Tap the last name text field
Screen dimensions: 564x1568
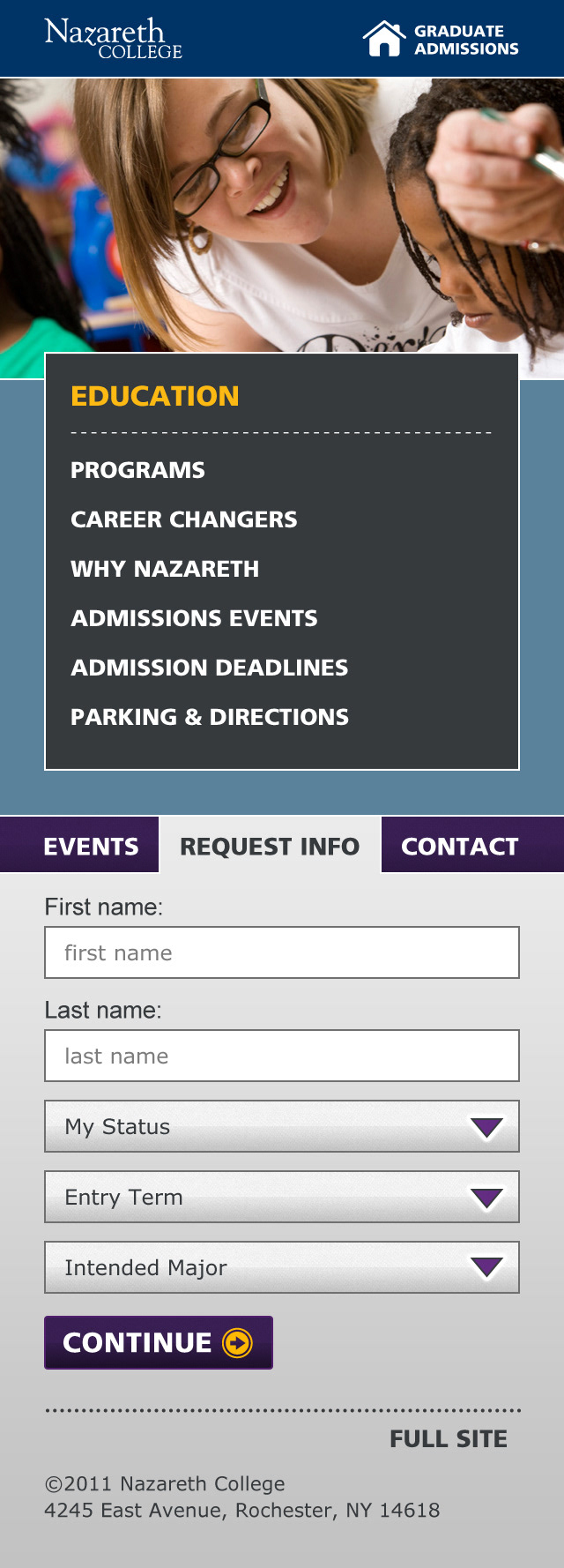pyautogui.click(x=282, y=1056)
